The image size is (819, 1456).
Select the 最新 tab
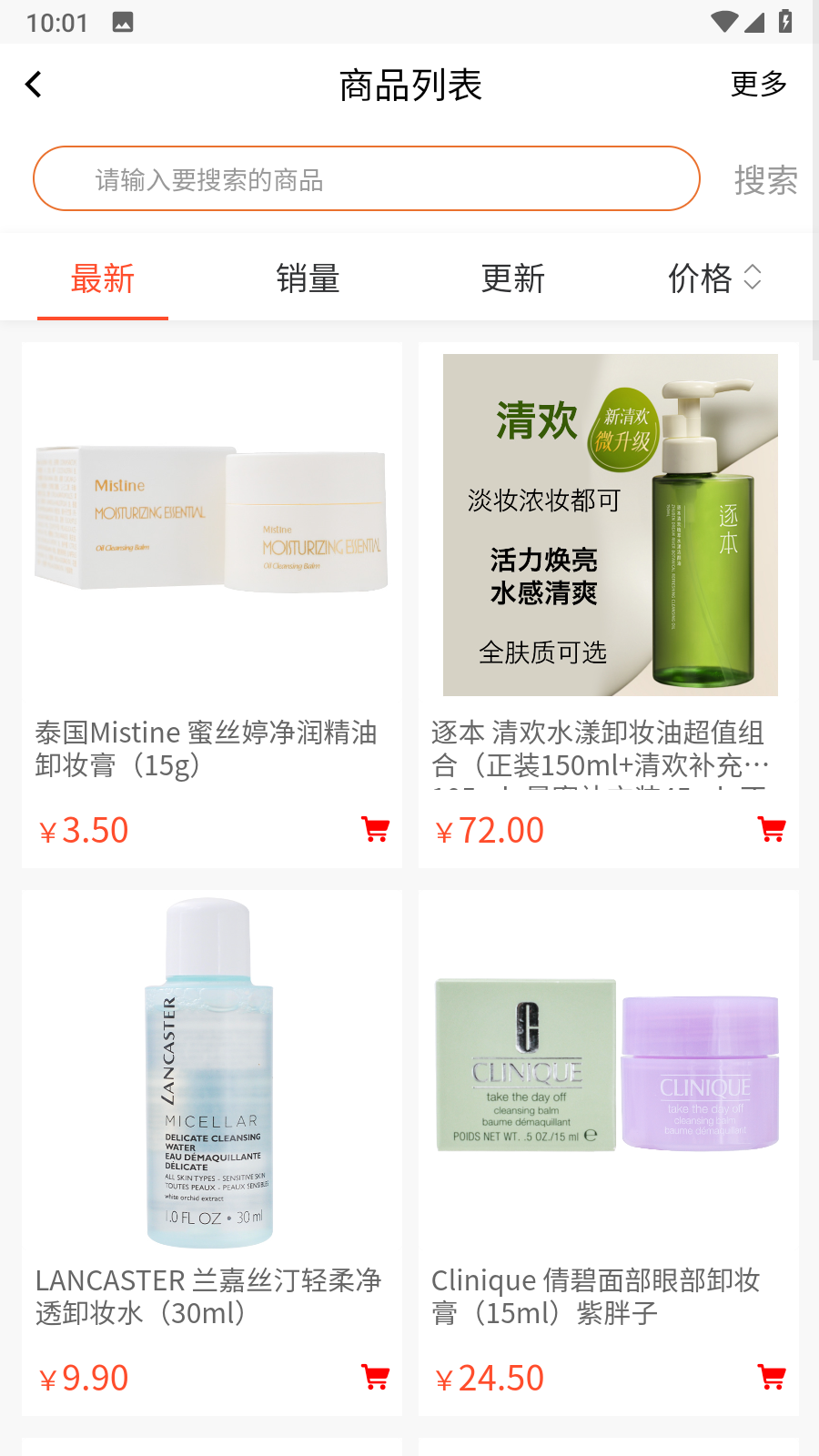tap(102, 279)
